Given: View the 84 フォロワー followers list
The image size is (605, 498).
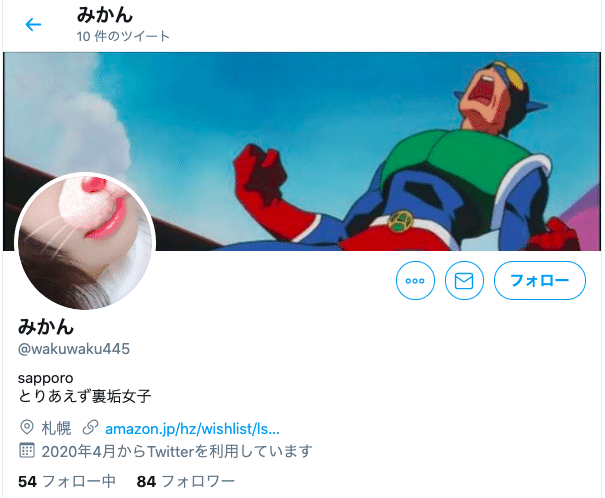Looking at the screenshot, I should [x=185, y=482].
